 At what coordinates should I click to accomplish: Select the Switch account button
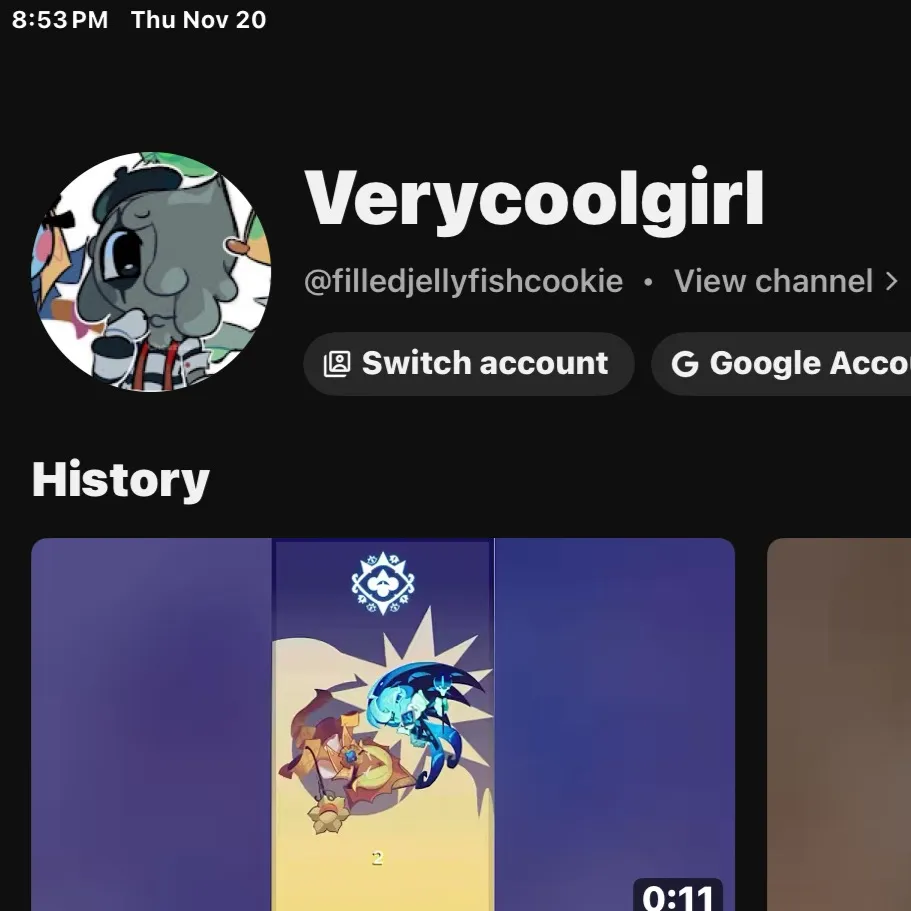[x=468, y=363]
